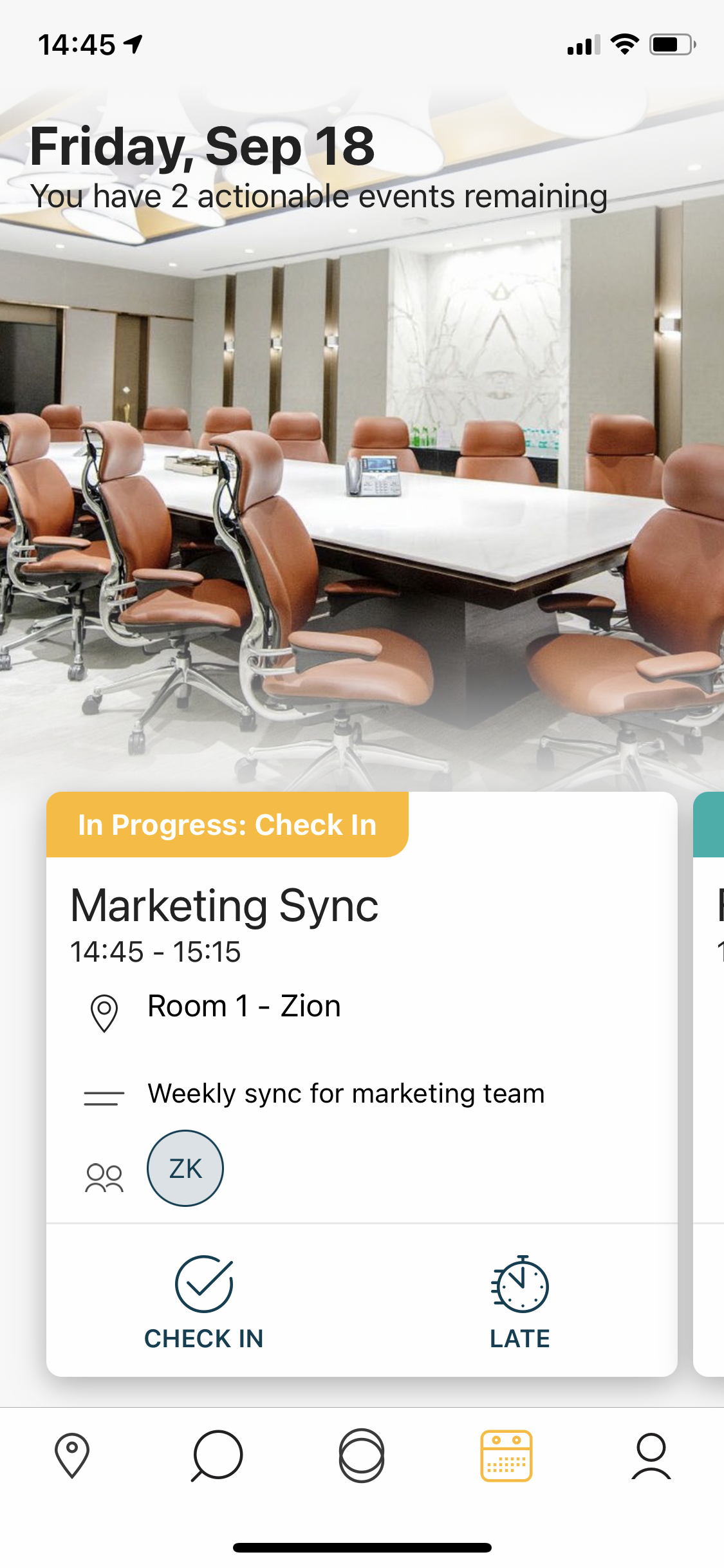Open the center circle tab

point(362,1455)
